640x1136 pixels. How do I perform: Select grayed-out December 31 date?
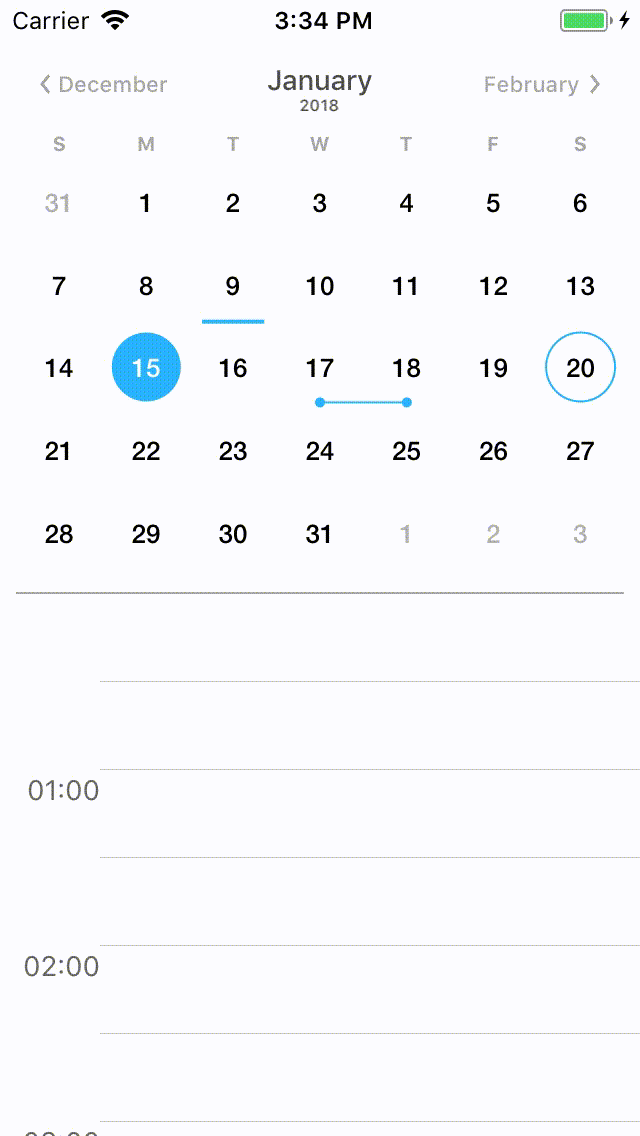coord(58,204)
